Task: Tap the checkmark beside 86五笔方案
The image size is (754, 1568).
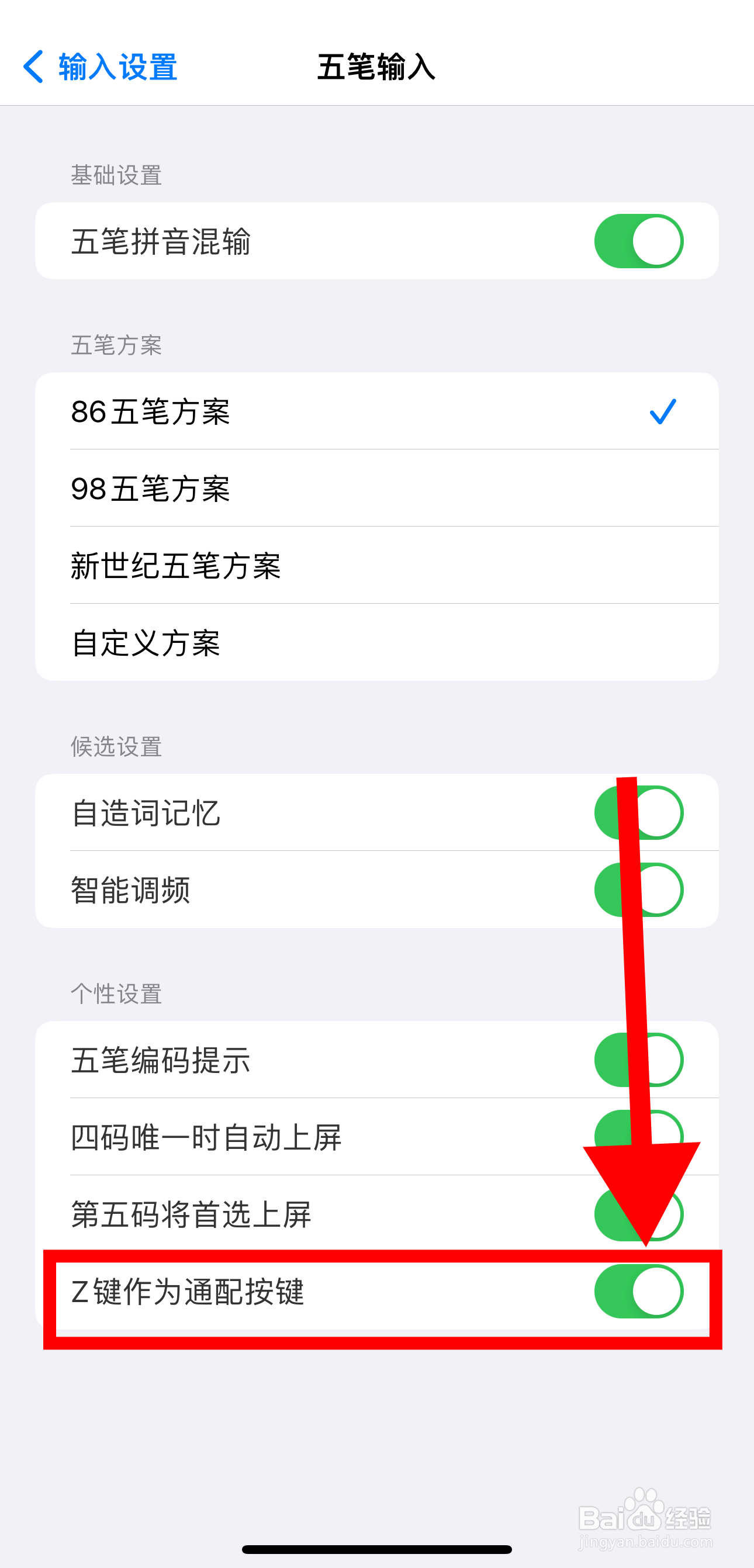Action: (x=663, y=411)
